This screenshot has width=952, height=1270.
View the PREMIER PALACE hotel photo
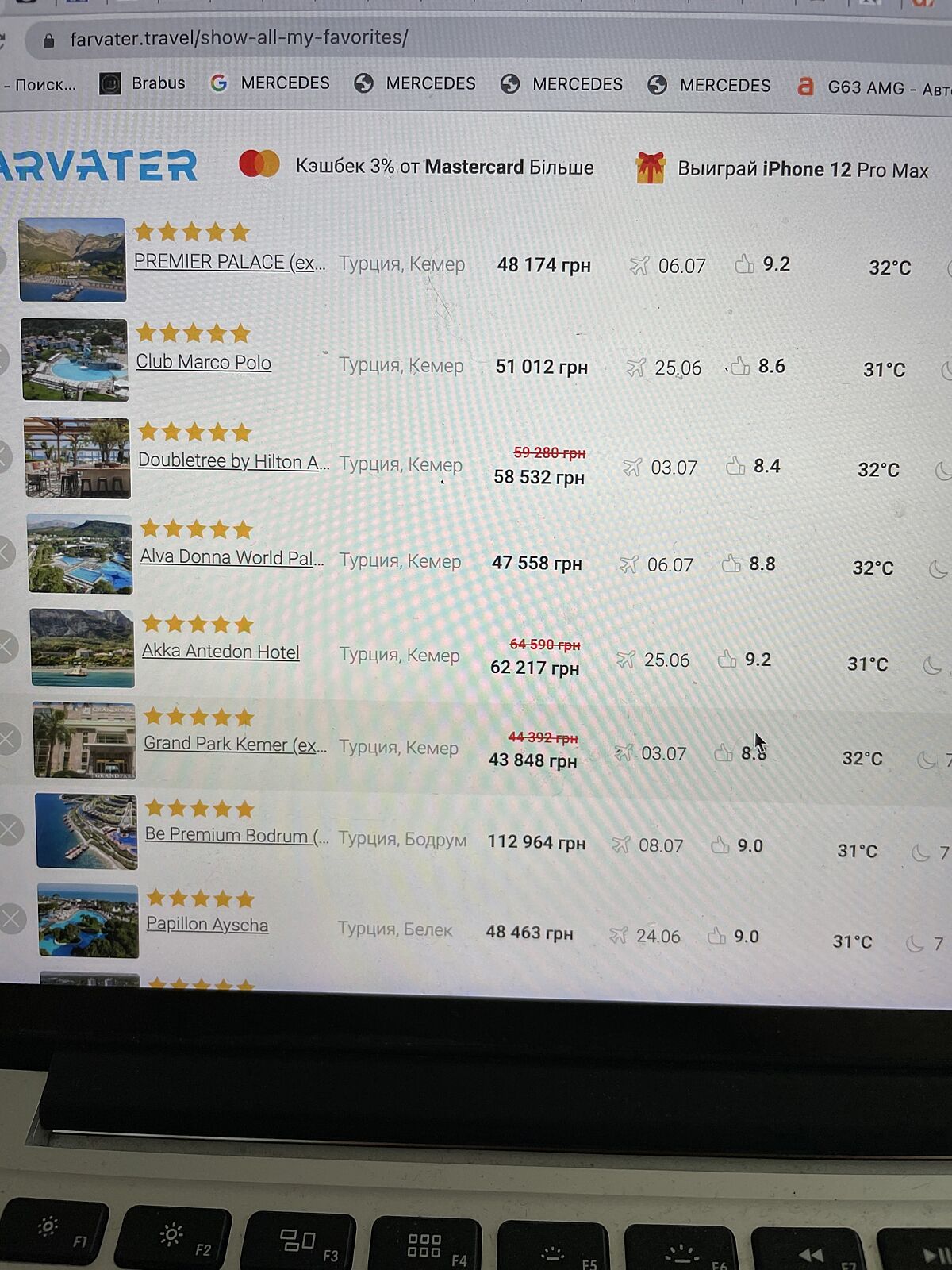tap(72, 260)
